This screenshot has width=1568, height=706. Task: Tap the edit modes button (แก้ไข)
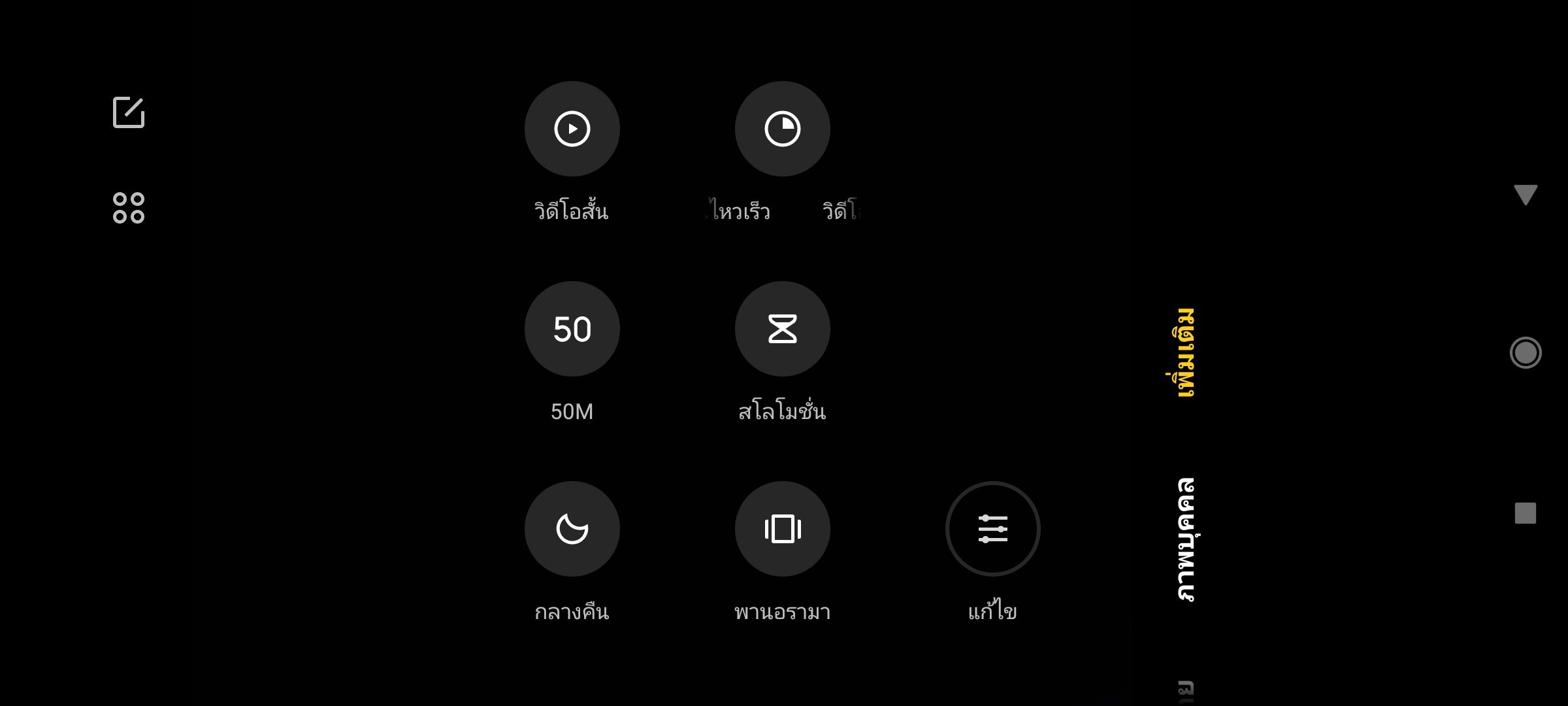pyautogui.click(x=992, y=529)
